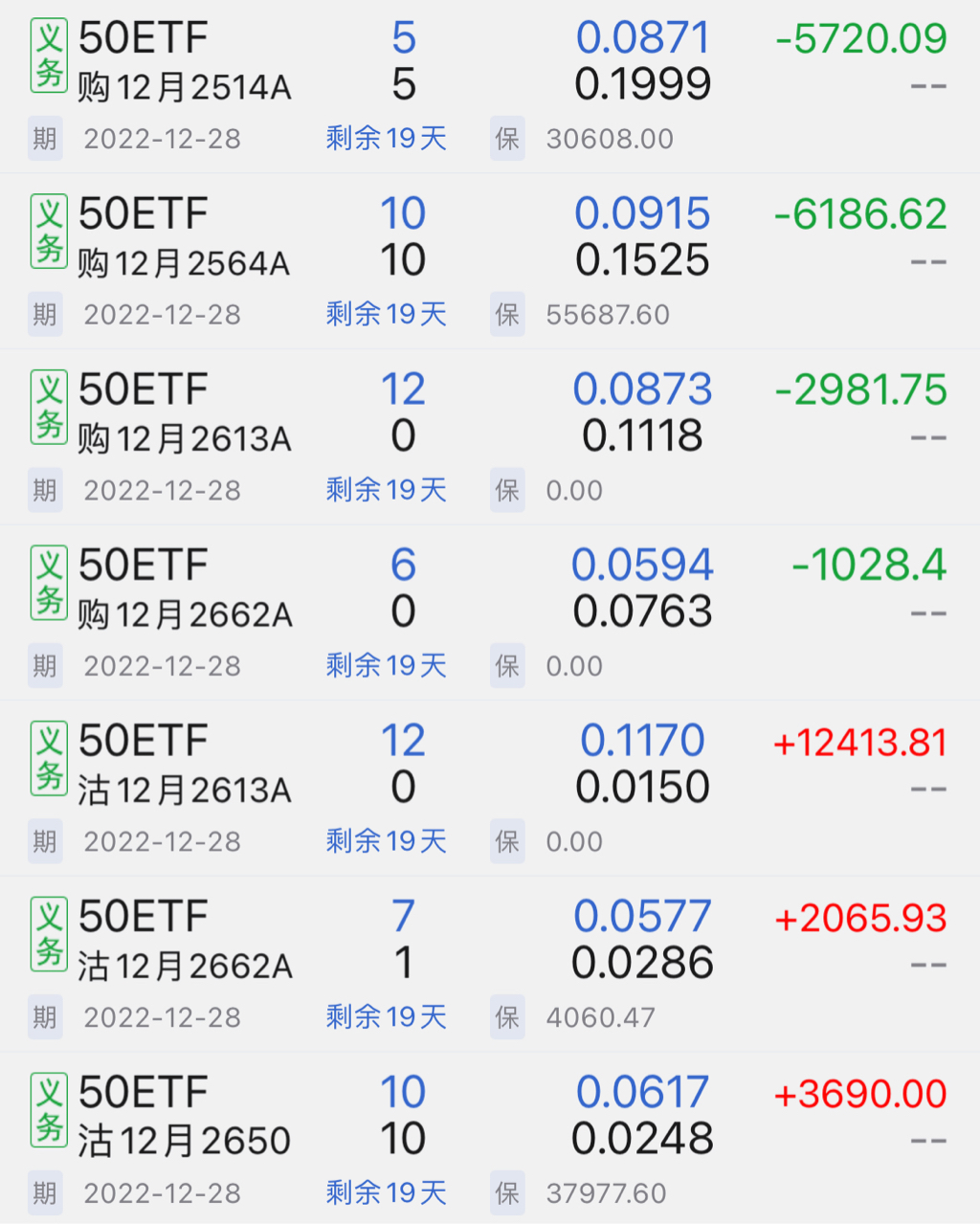This screenshot has width=980, height=1224.
Task: View the 50ETF 购12月2662A position details
Action: (x=185, y=590)
